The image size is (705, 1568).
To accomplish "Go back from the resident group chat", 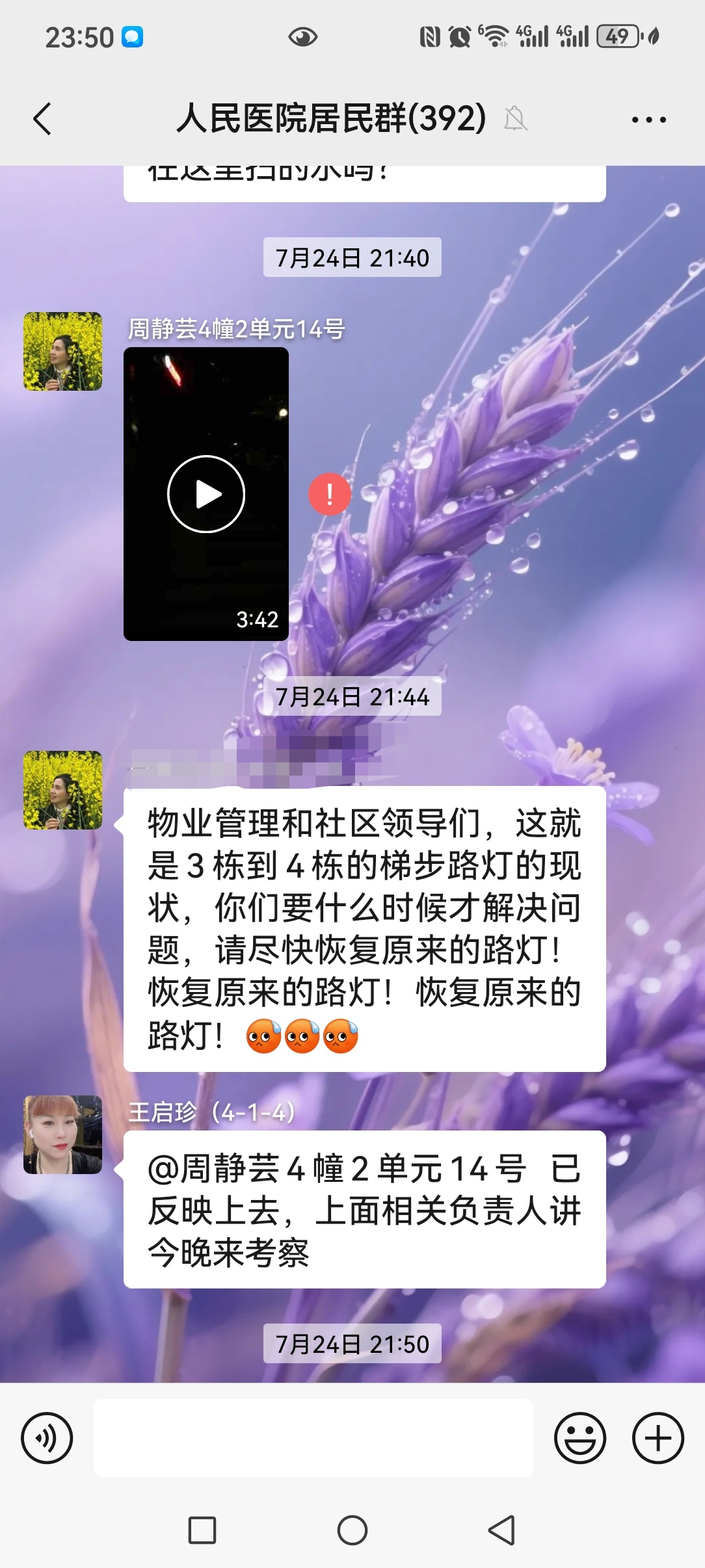I will point(43,120).
